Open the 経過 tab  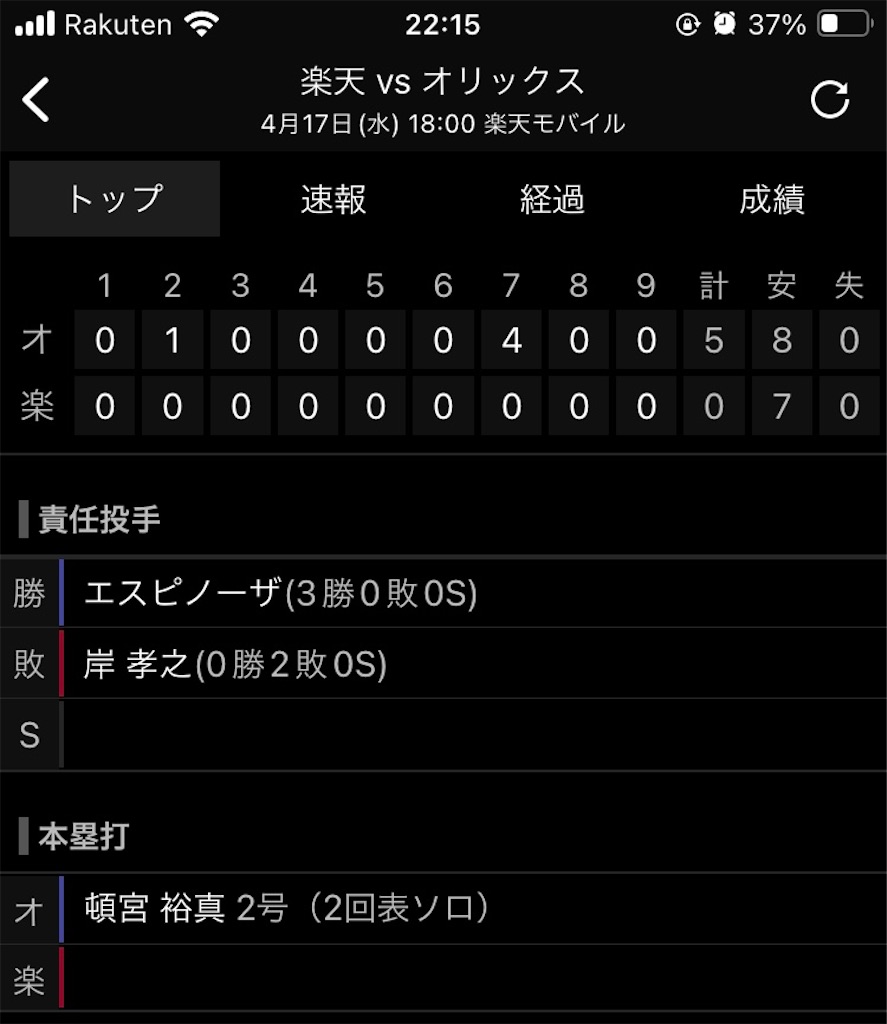552,199
